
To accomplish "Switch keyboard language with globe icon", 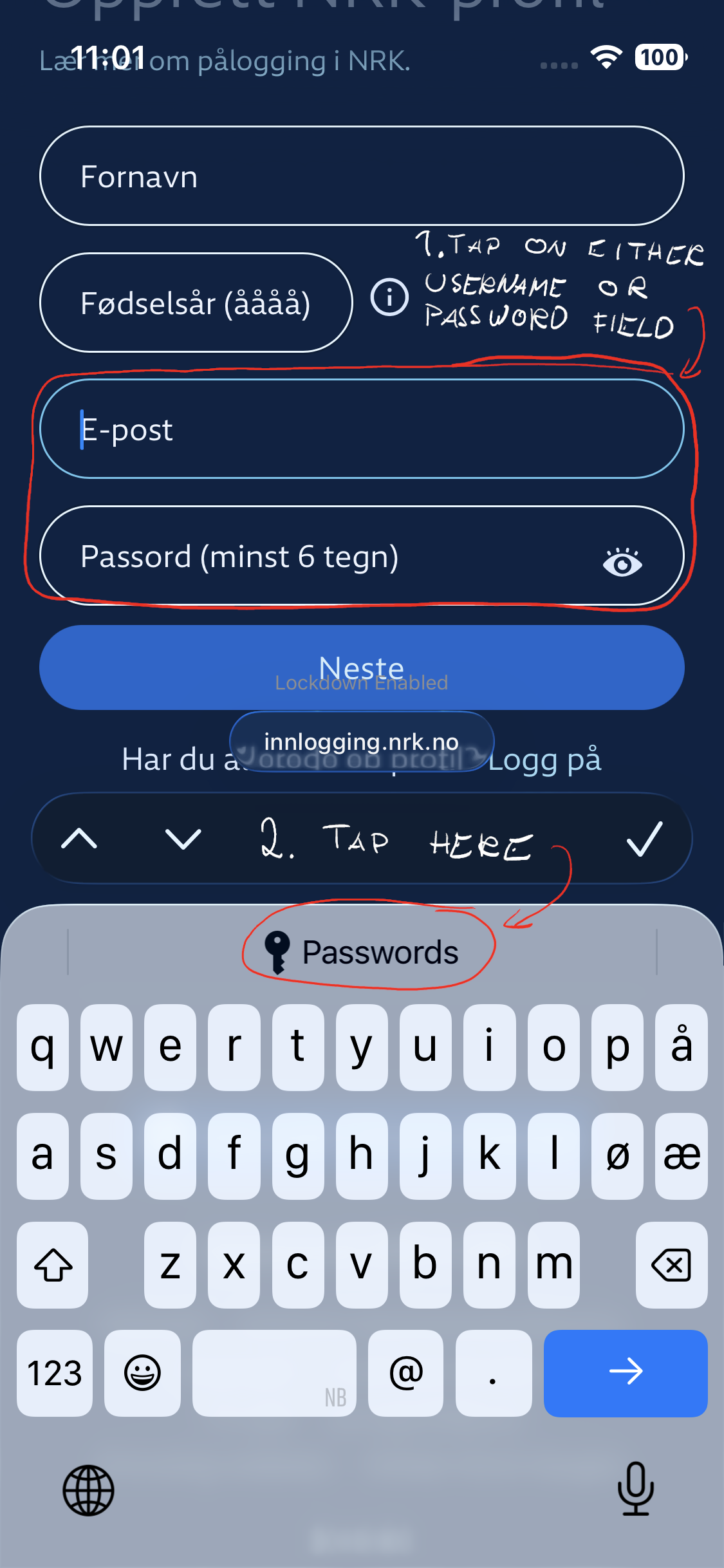I will coord(88,1489).
